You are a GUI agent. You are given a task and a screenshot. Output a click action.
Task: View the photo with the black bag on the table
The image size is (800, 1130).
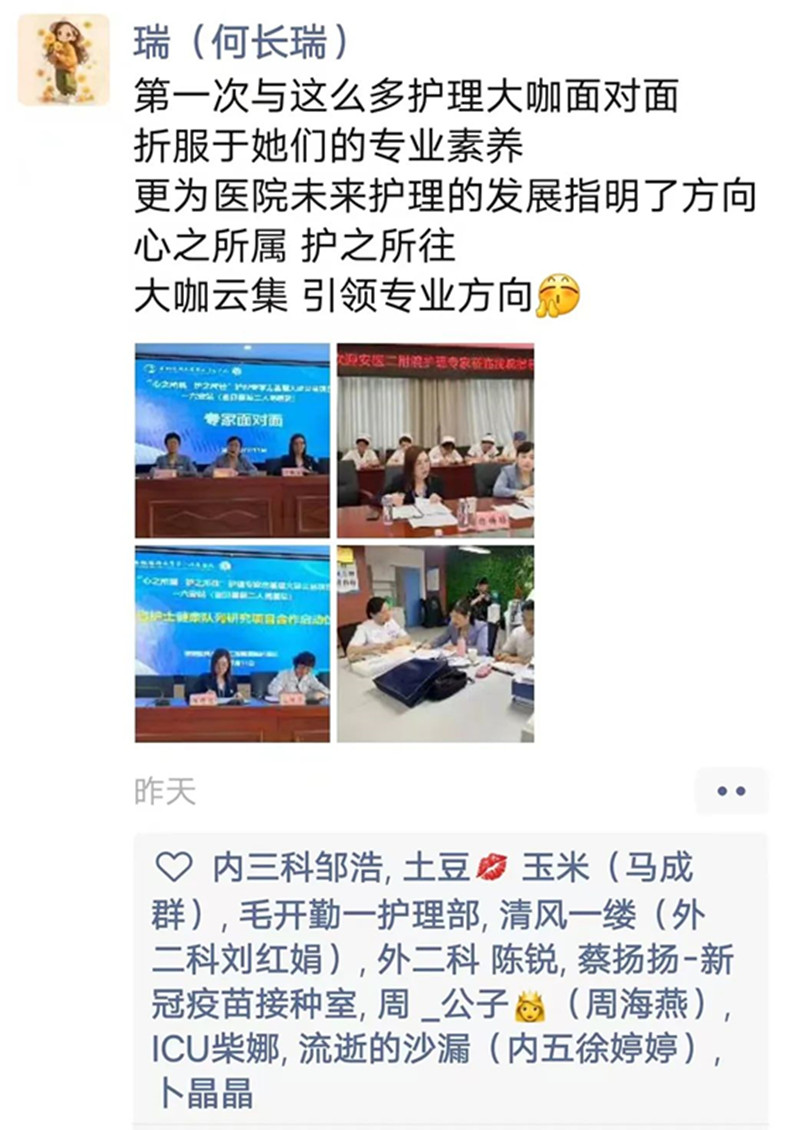(x=435, y=643)
